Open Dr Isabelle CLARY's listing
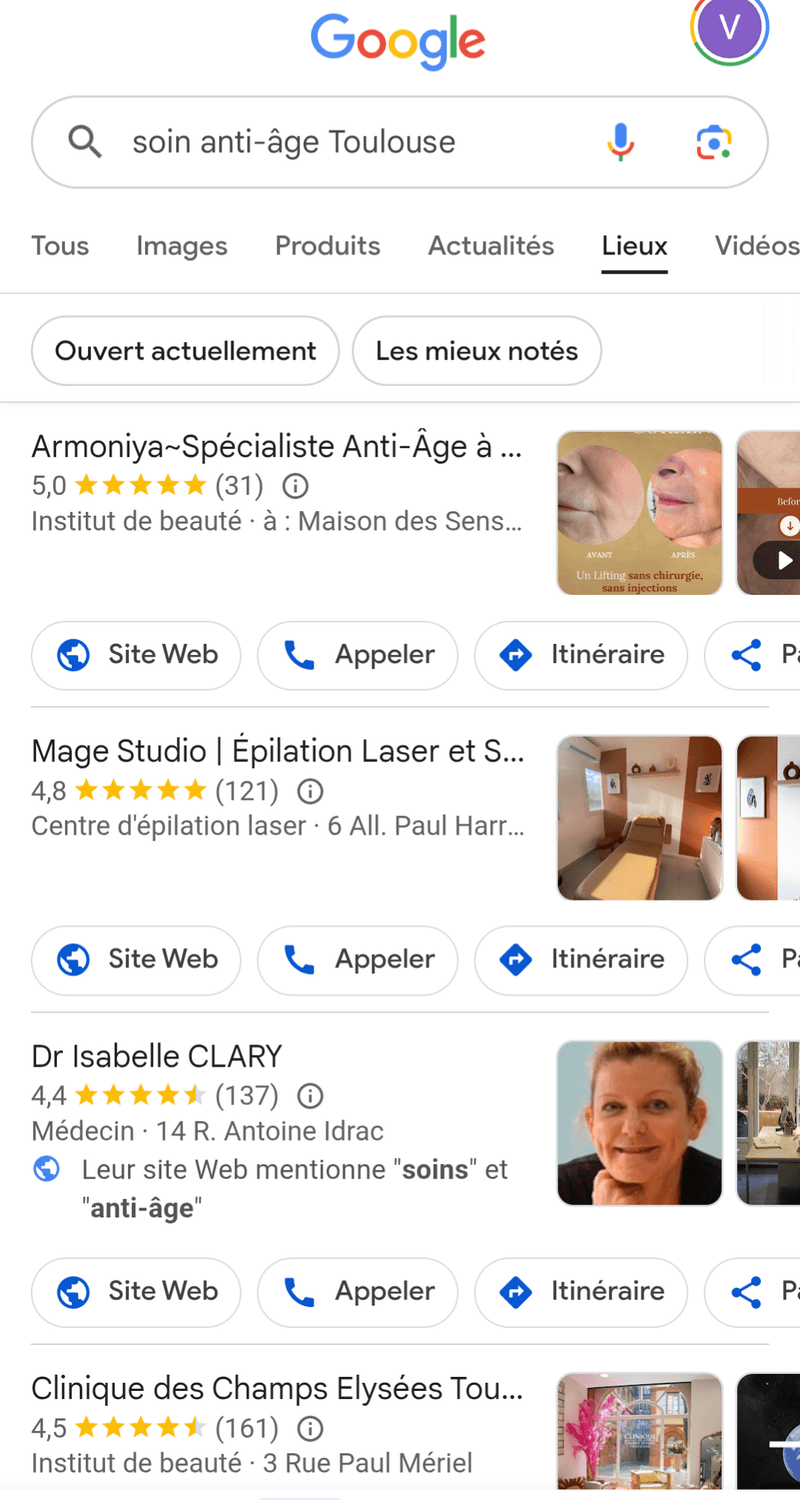 point(157,1056)
